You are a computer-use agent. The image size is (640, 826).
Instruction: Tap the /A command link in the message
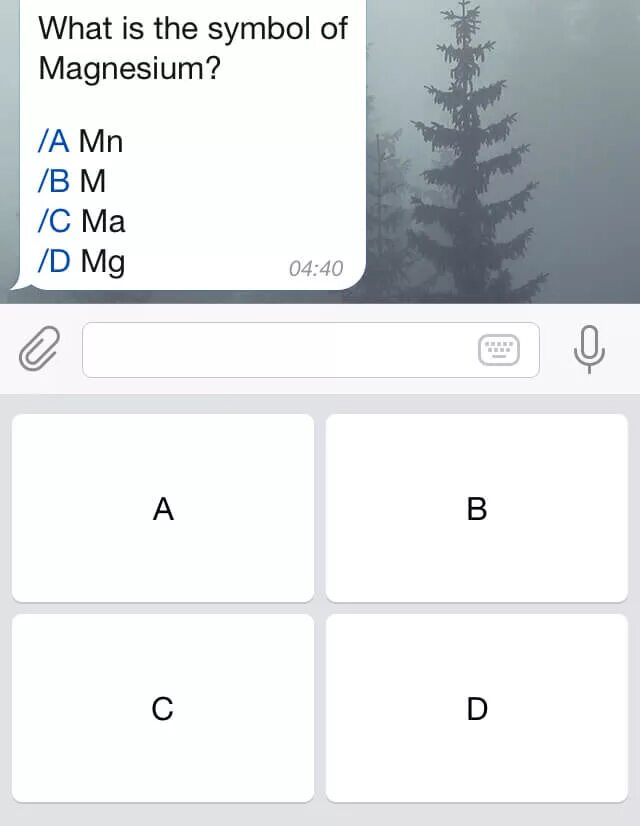(x=54, y=142)
